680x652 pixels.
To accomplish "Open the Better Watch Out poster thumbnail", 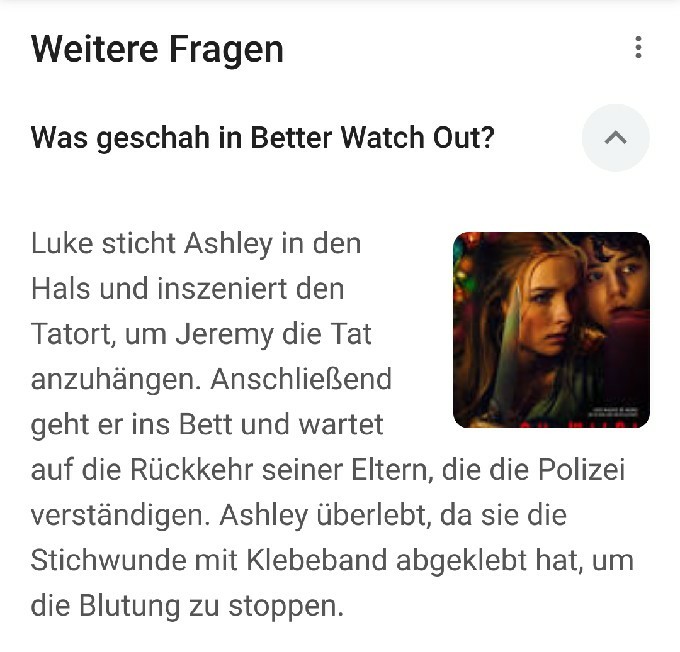I will 551,329.
